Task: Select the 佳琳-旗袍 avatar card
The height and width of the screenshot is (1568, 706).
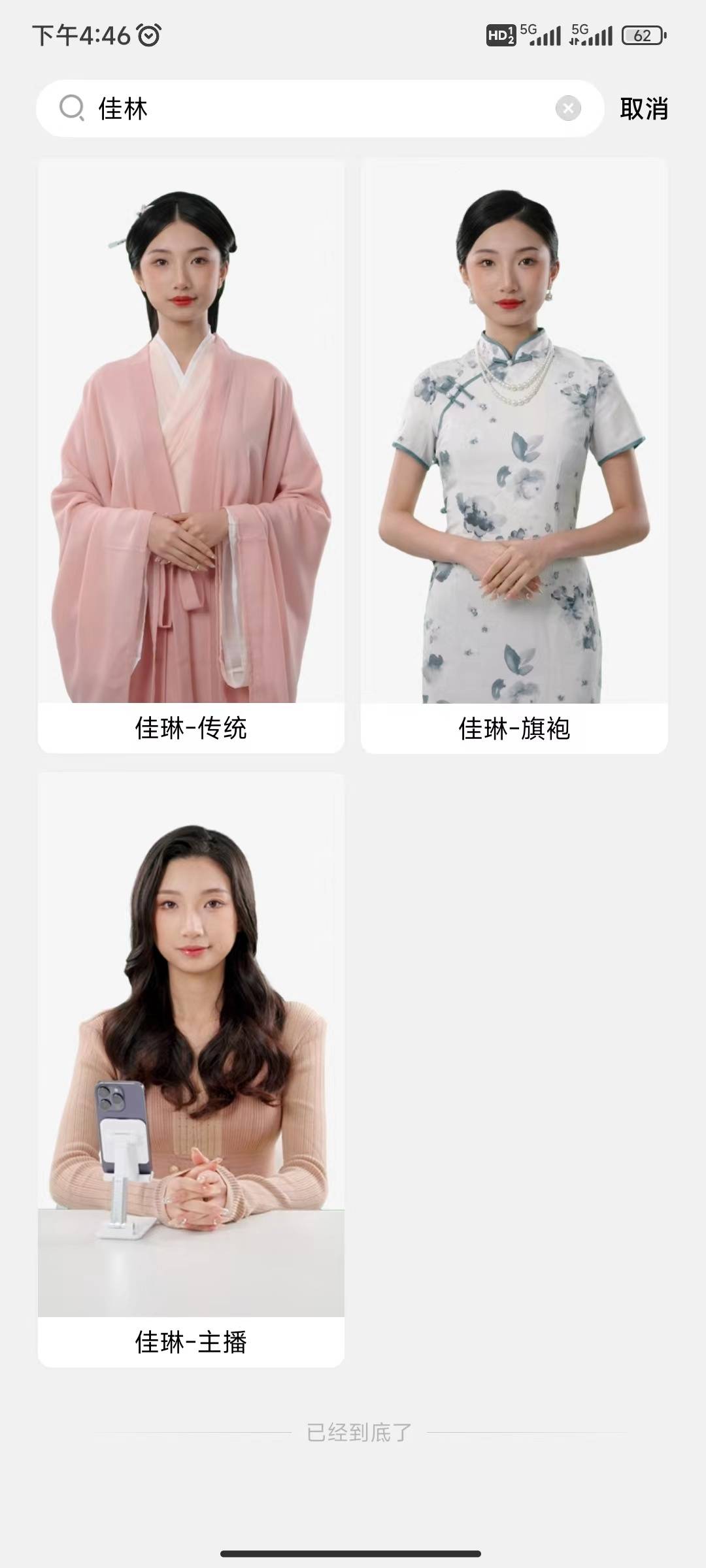Action: pos(514,455)
